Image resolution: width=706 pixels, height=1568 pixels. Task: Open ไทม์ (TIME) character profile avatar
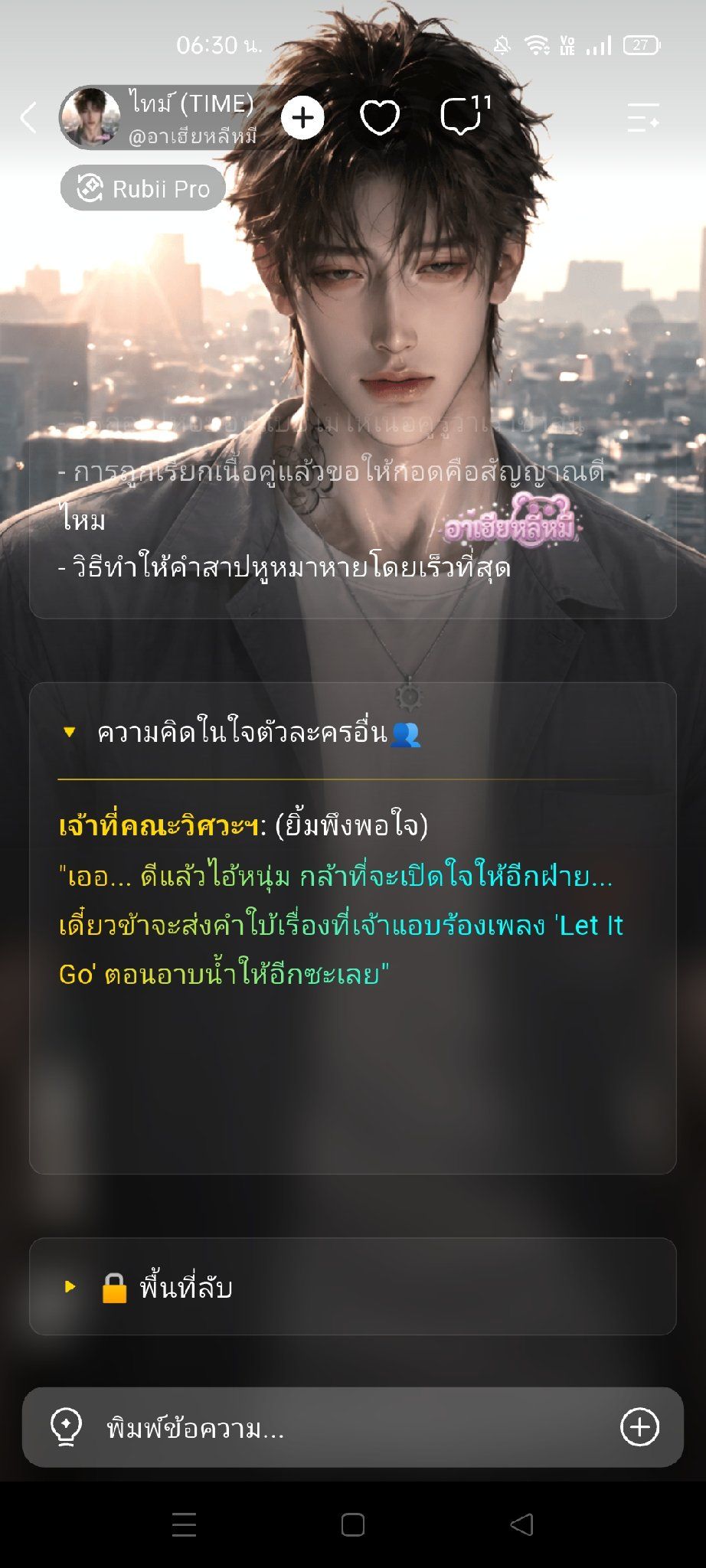pyautogui.click(x=91, y=117)
